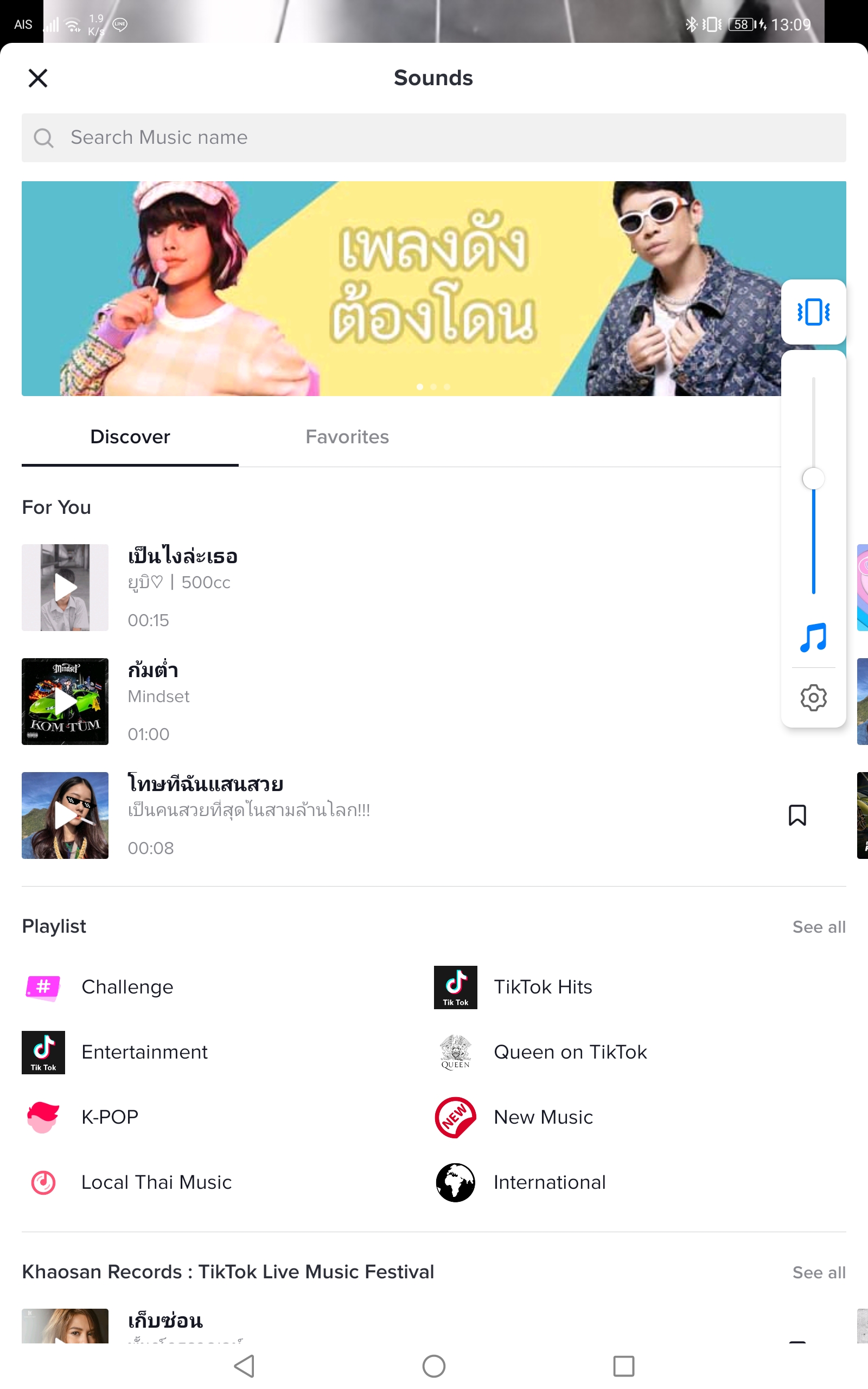Open the International playlist
868x1389 pixels.
click(550, 1182)
